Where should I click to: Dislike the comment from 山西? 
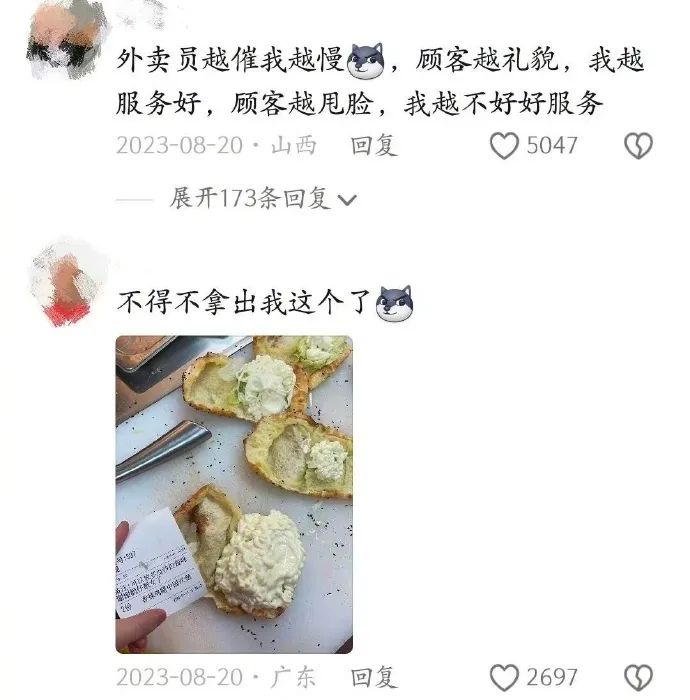638,146
